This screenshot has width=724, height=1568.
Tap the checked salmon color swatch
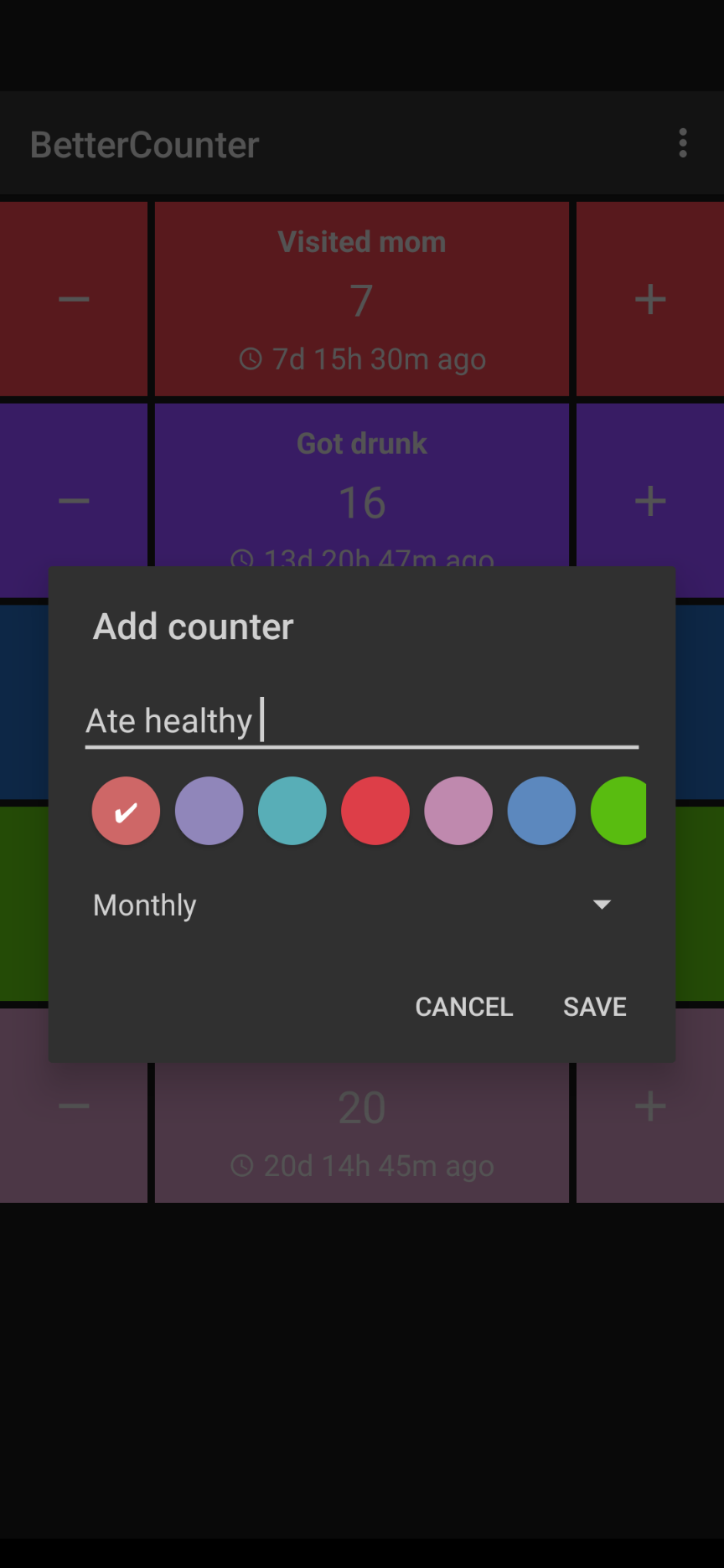(x=126, y=811)
